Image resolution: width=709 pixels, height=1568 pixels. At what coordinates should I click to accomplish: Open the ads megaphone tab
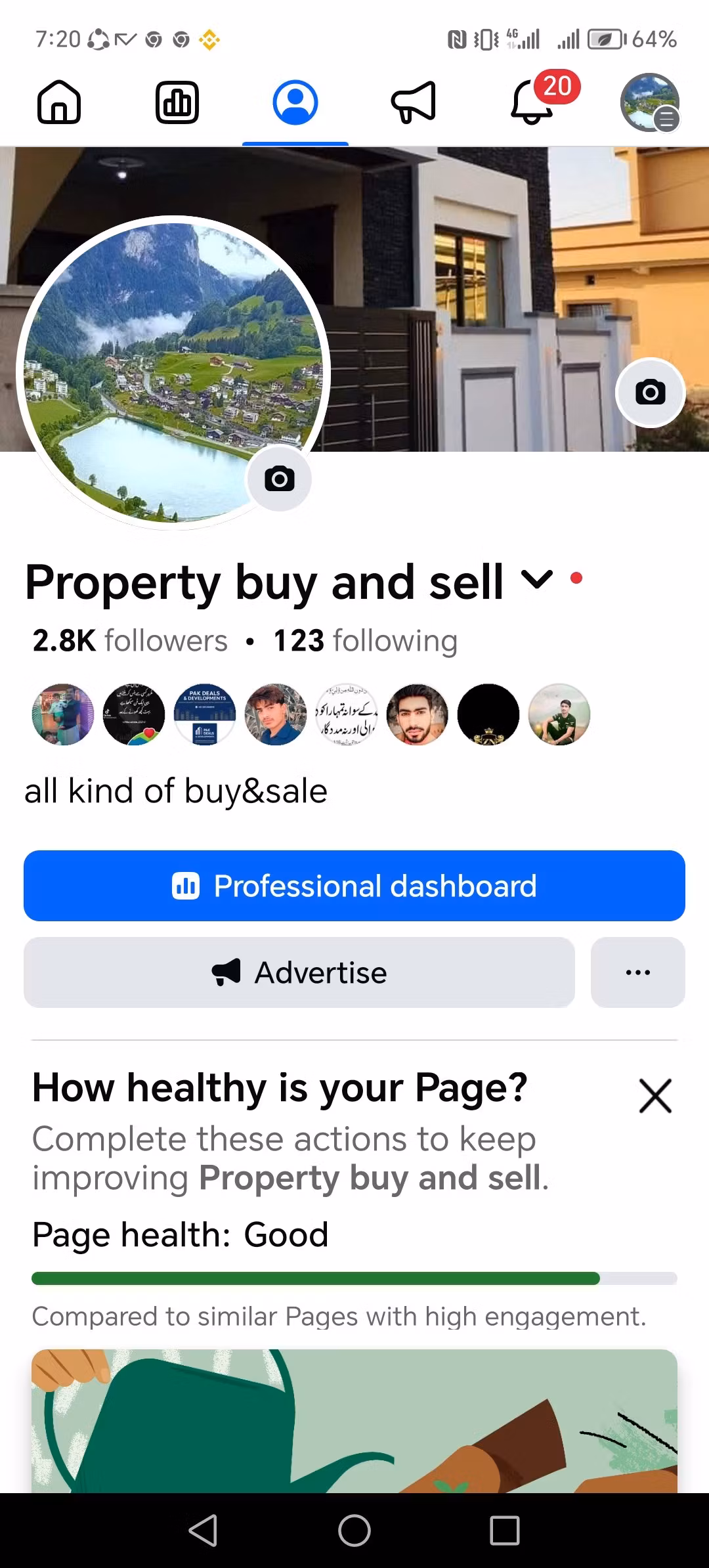click(x=414, y=102)
